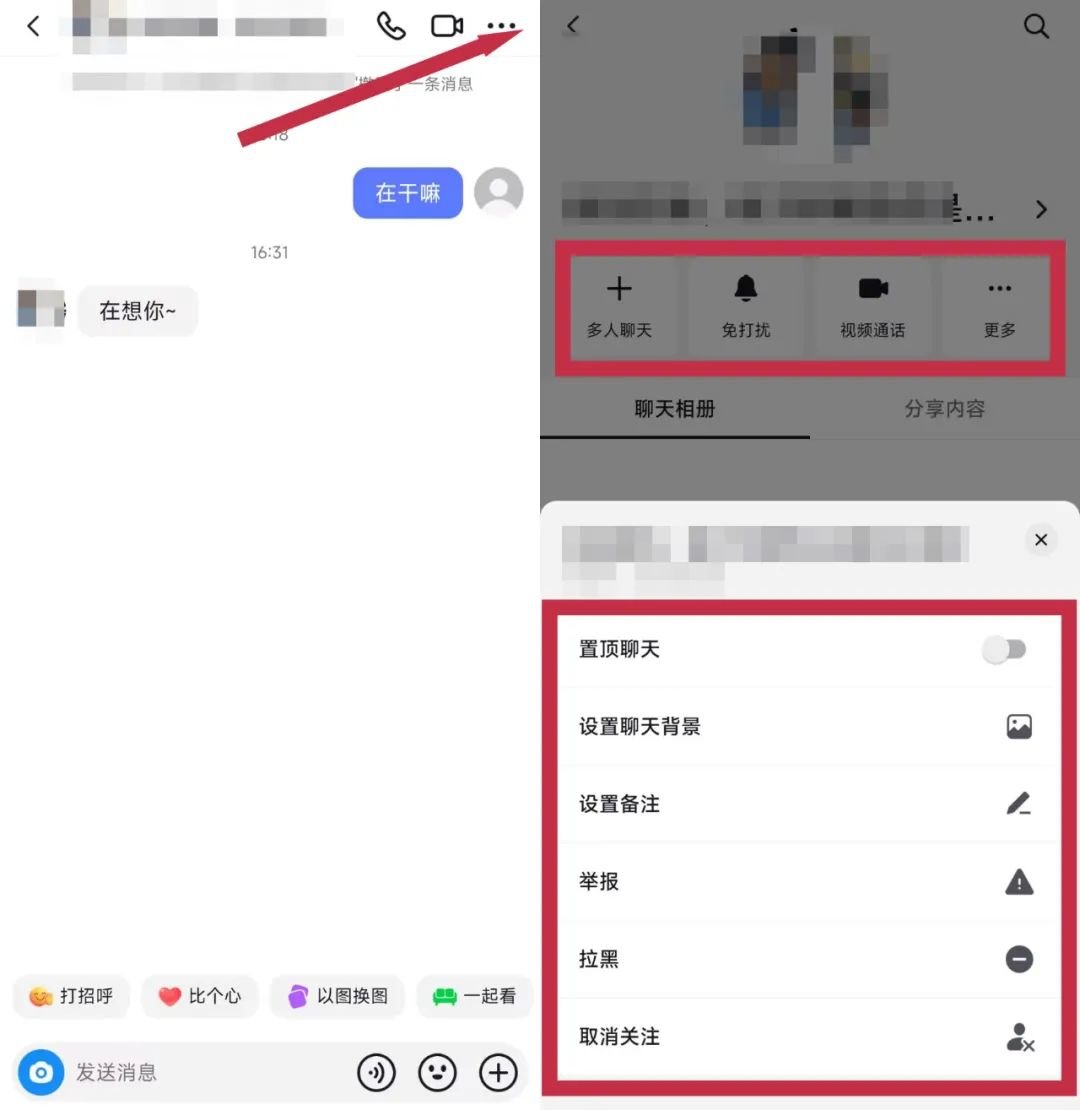
Task: Start a voice call from the chat header
Action: pos(391,26)
